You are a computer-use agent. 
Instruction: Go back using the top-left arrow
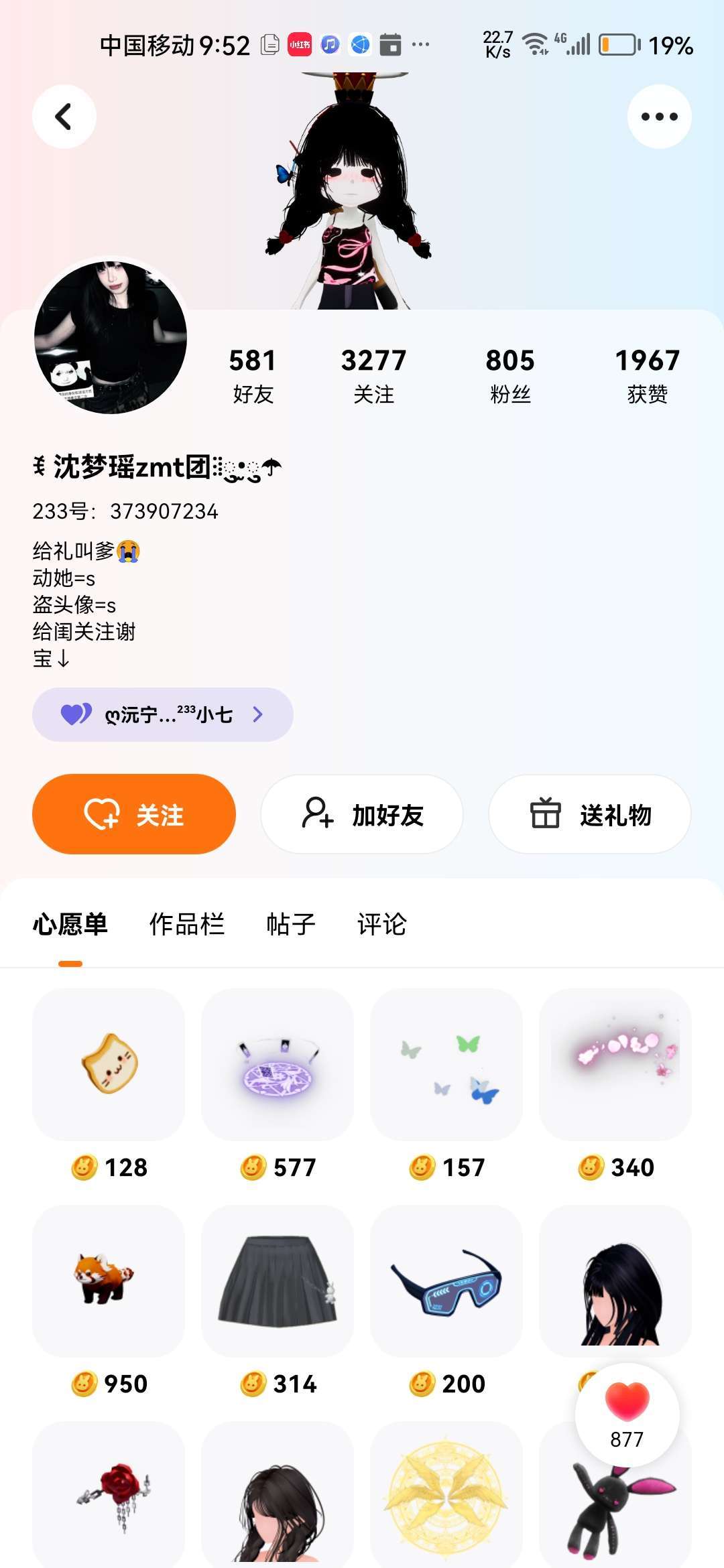[64, 117]
